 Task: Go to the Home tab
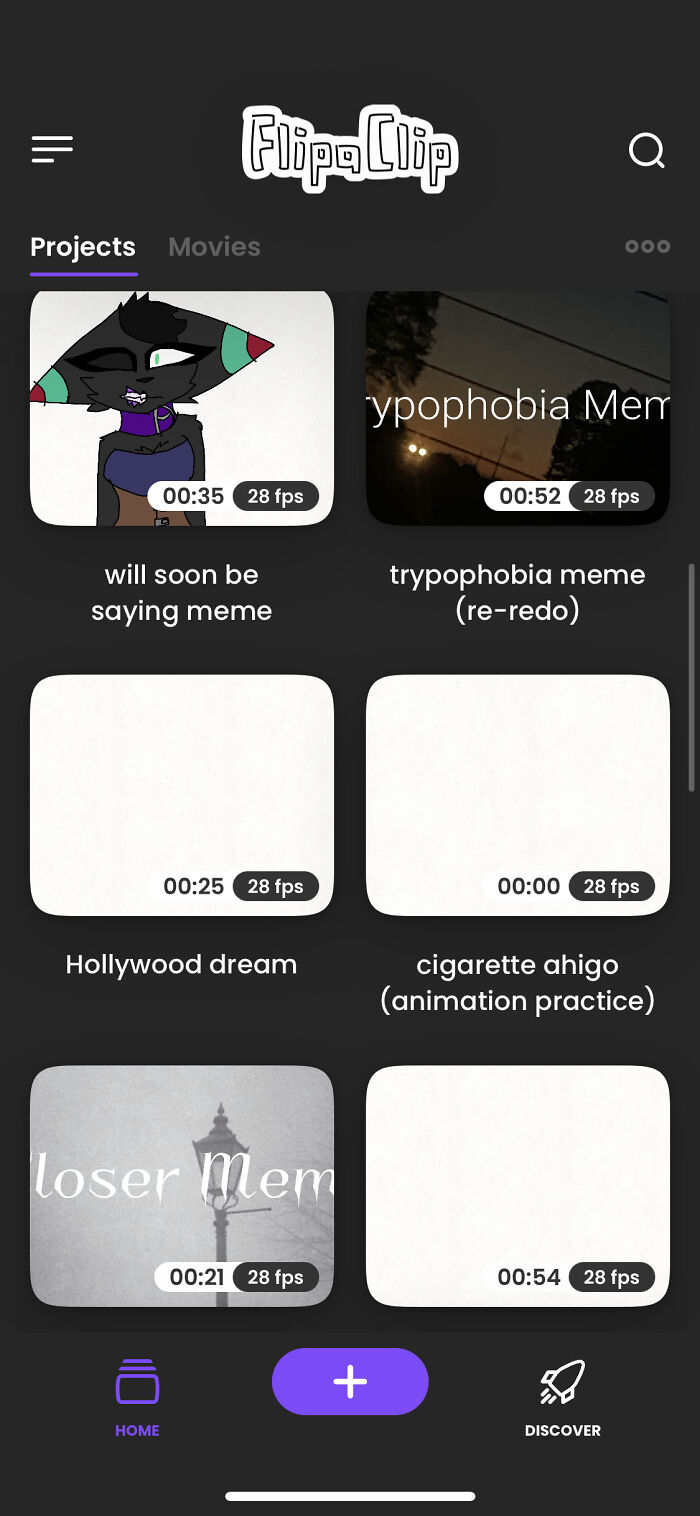point(137,1397)
